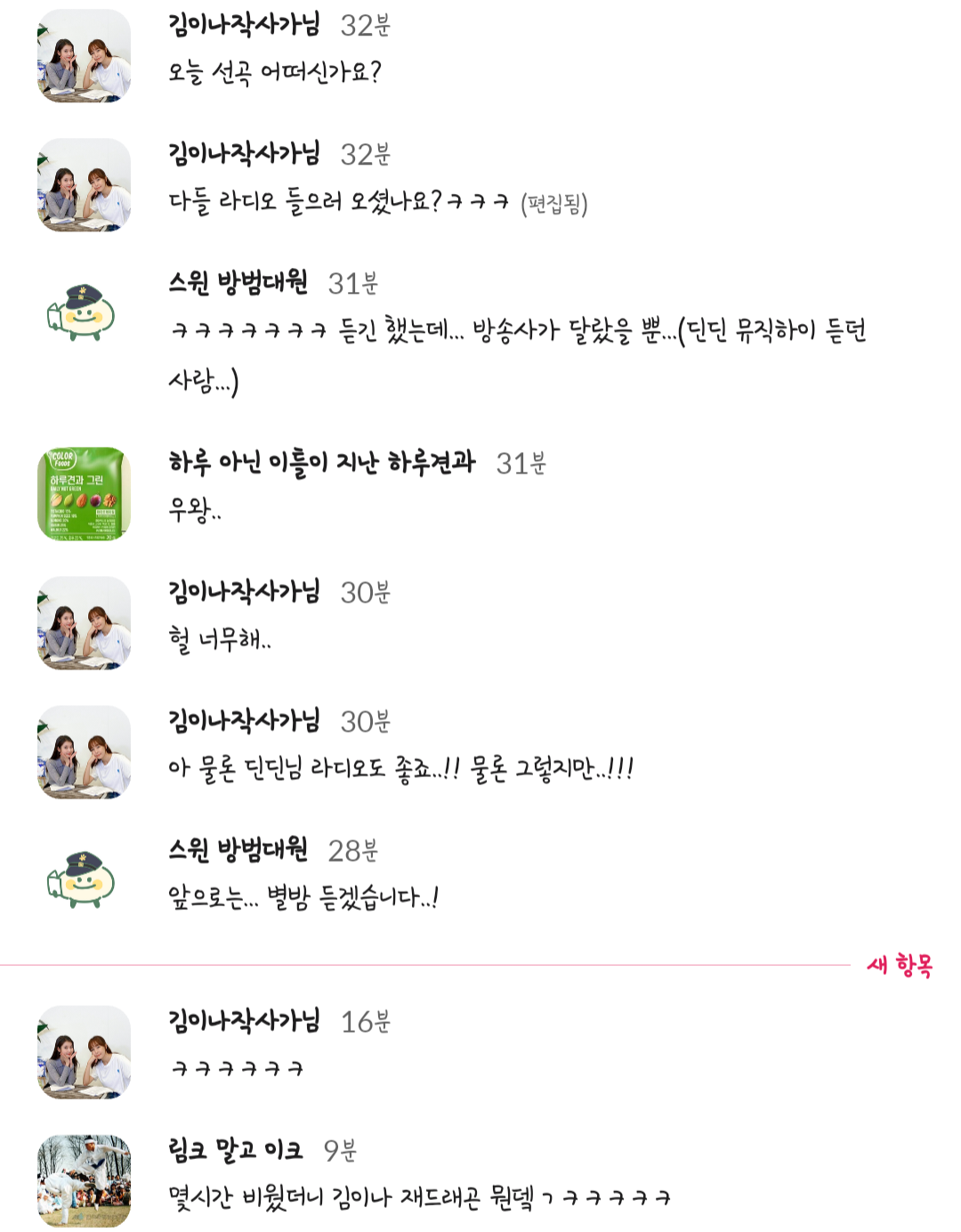Open 링크 말고 이크 profile avatar
The image size is (961, 1232).
[84, 1180]
